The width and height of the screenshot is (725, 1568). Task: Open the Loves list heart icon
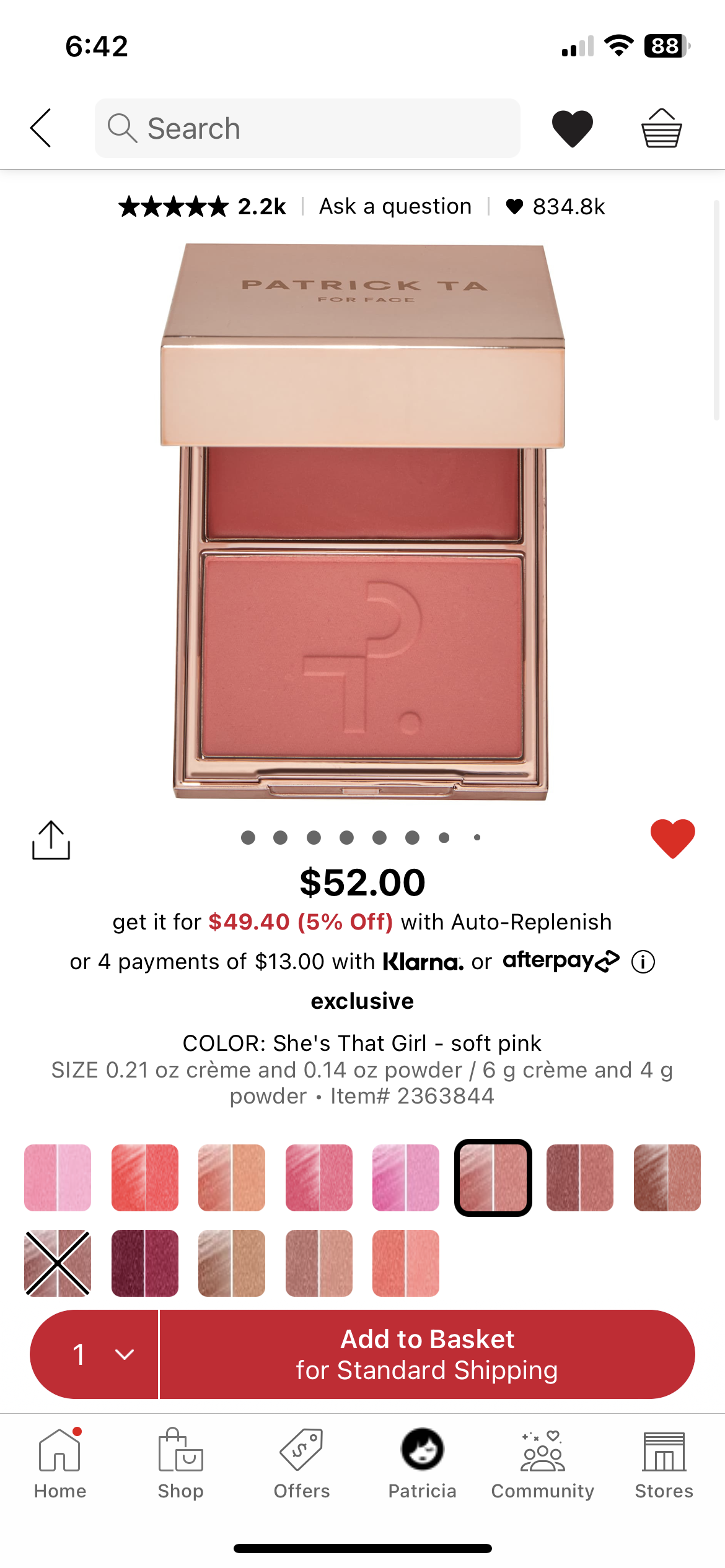tap(572, 128)
